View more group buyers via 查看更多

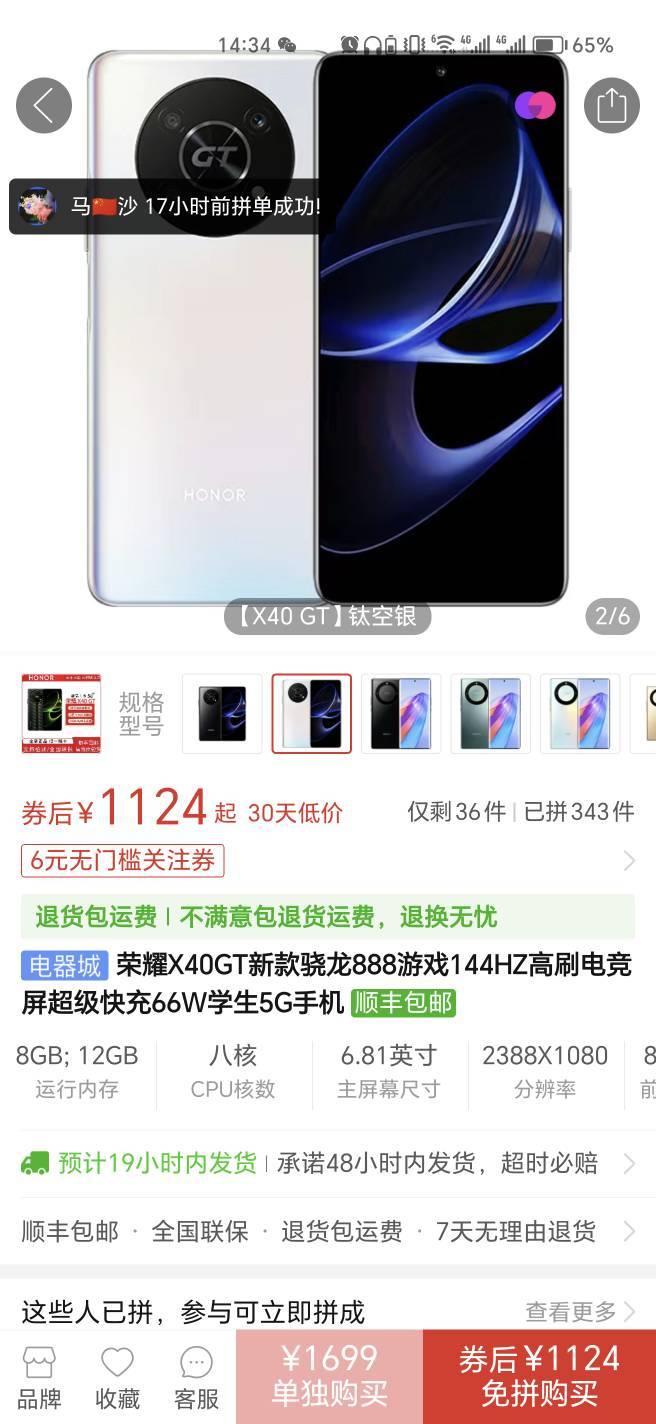tap(580, 1311)
